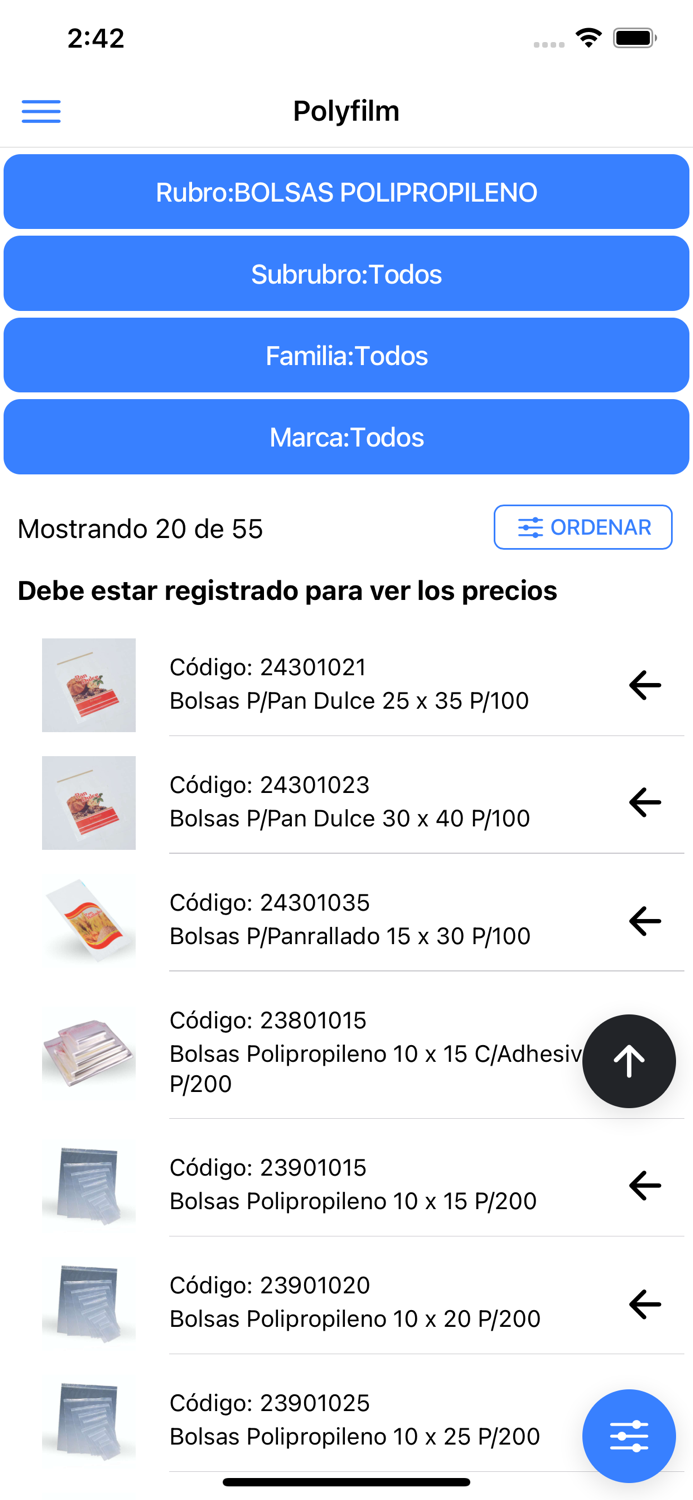Tap arrow for code 23901015 product
Viewport: 693px width, 1500px height.
[645, 1185]
